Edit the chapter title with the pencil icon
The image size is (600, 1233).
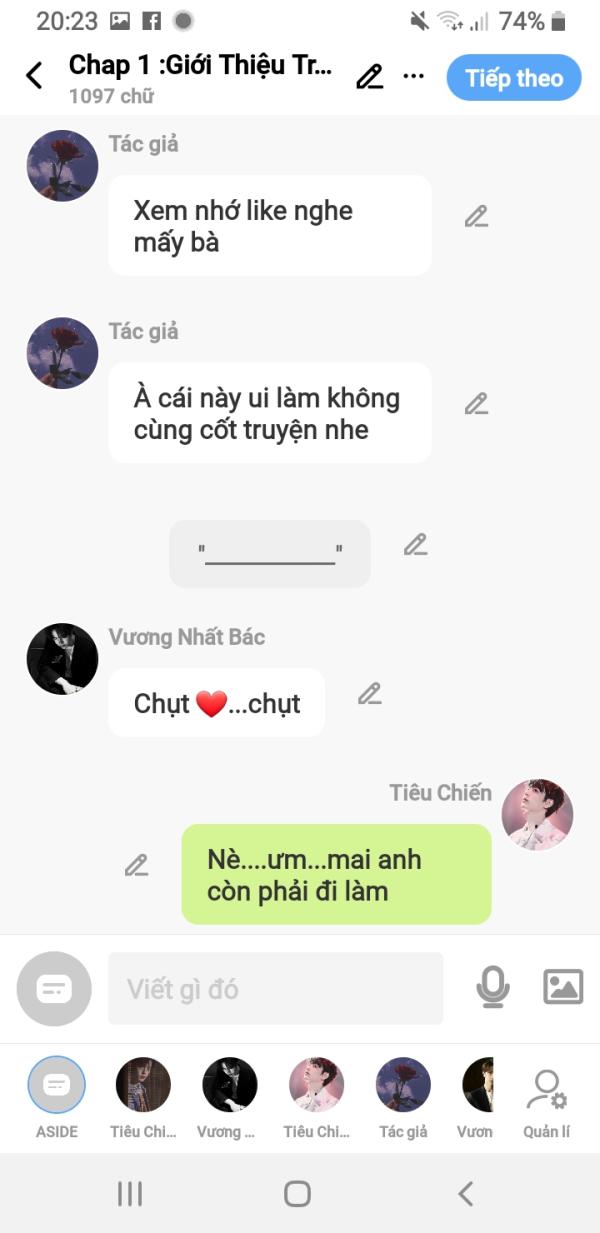tap(370, 77)
